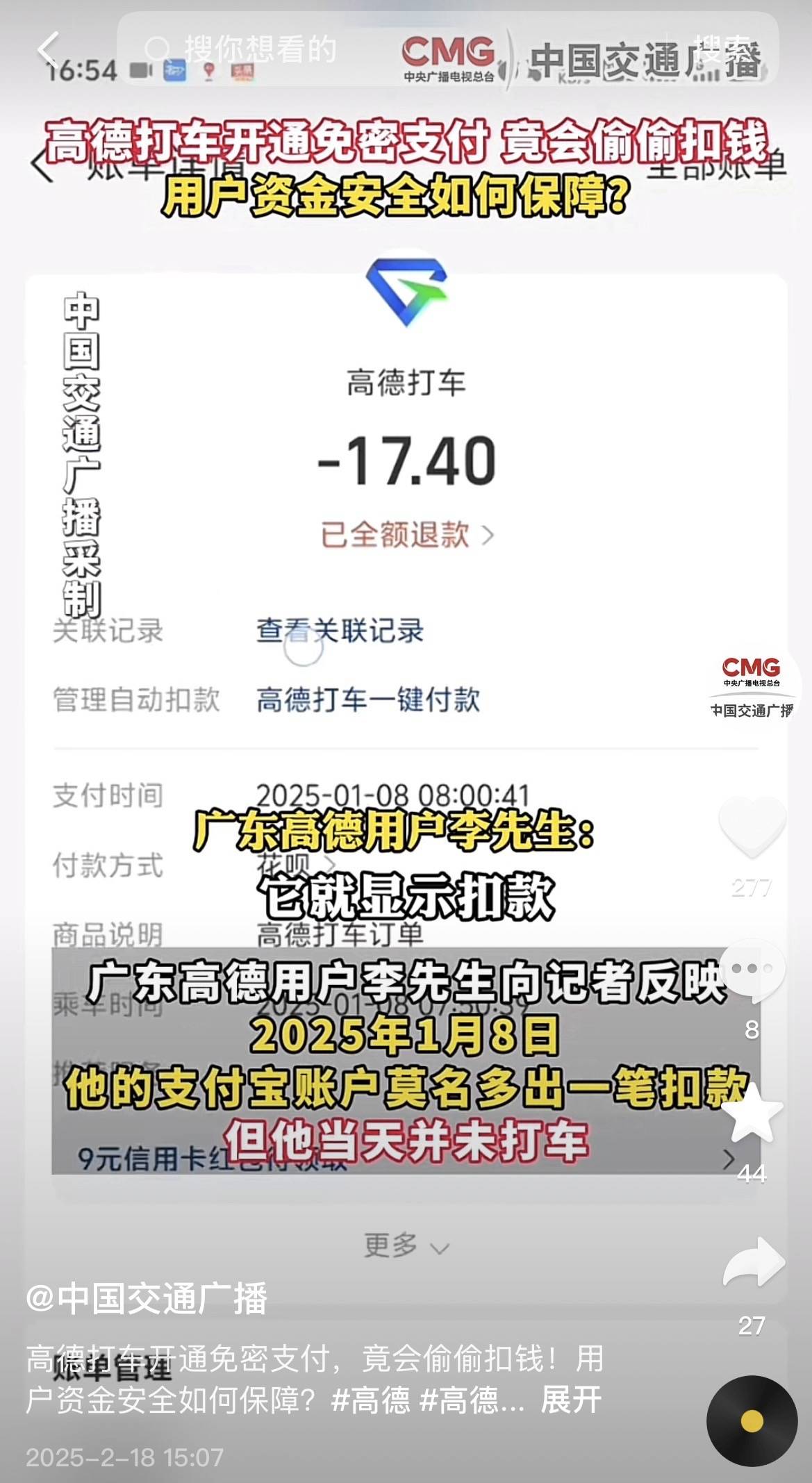Go back using the top-left arrow
Image resolution: width=812 pixels, height=1483 pixels.
49,50
